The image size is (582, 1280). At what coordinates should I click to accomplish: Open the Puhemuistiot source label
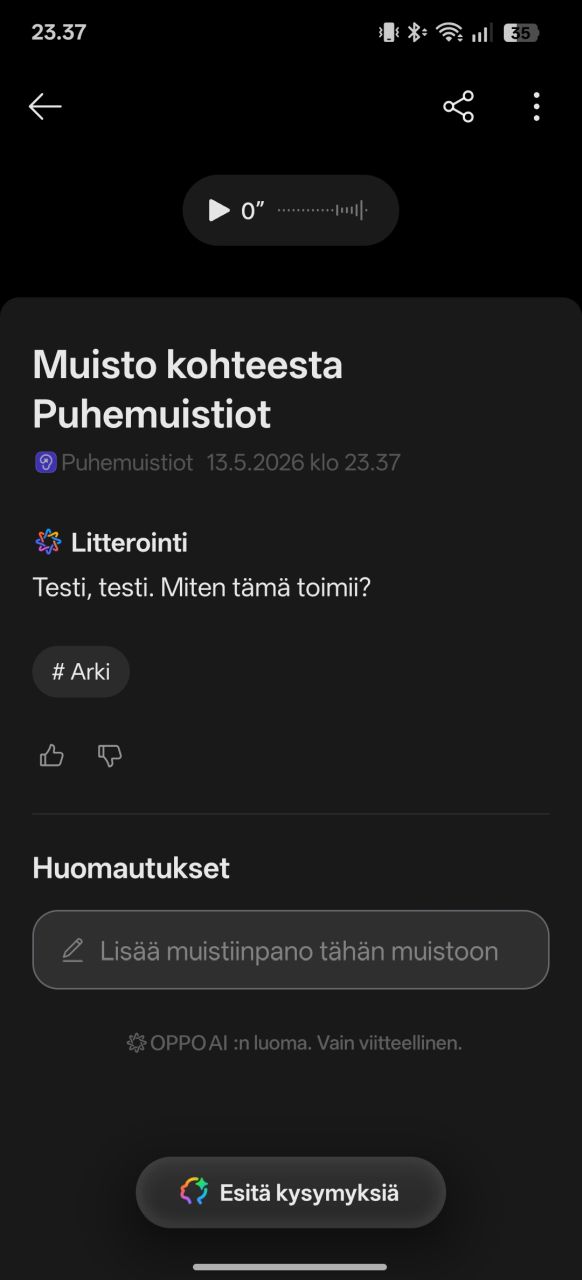coord(114,462)
